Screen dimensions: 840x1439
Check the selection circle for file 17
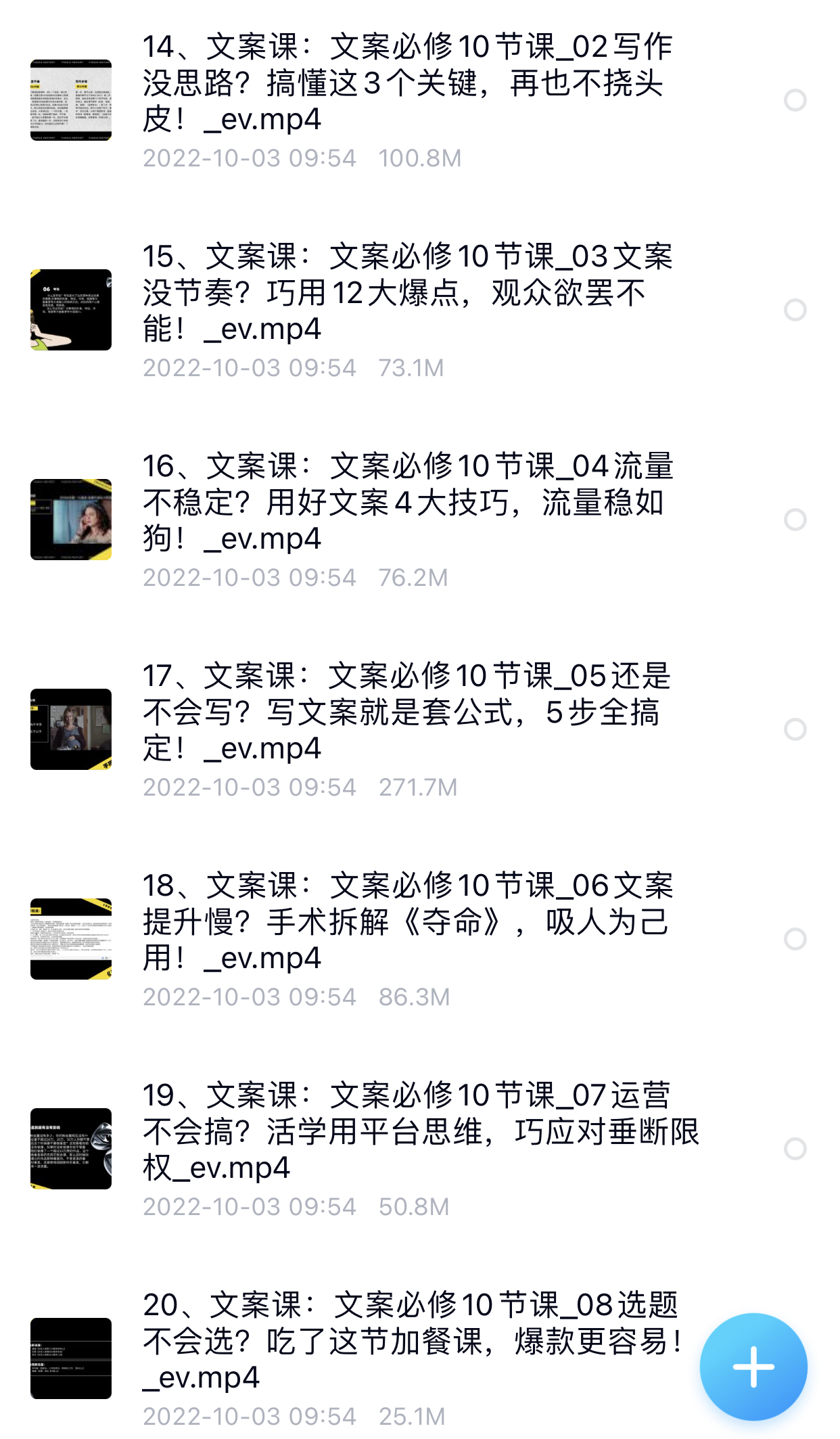[795, 730]
